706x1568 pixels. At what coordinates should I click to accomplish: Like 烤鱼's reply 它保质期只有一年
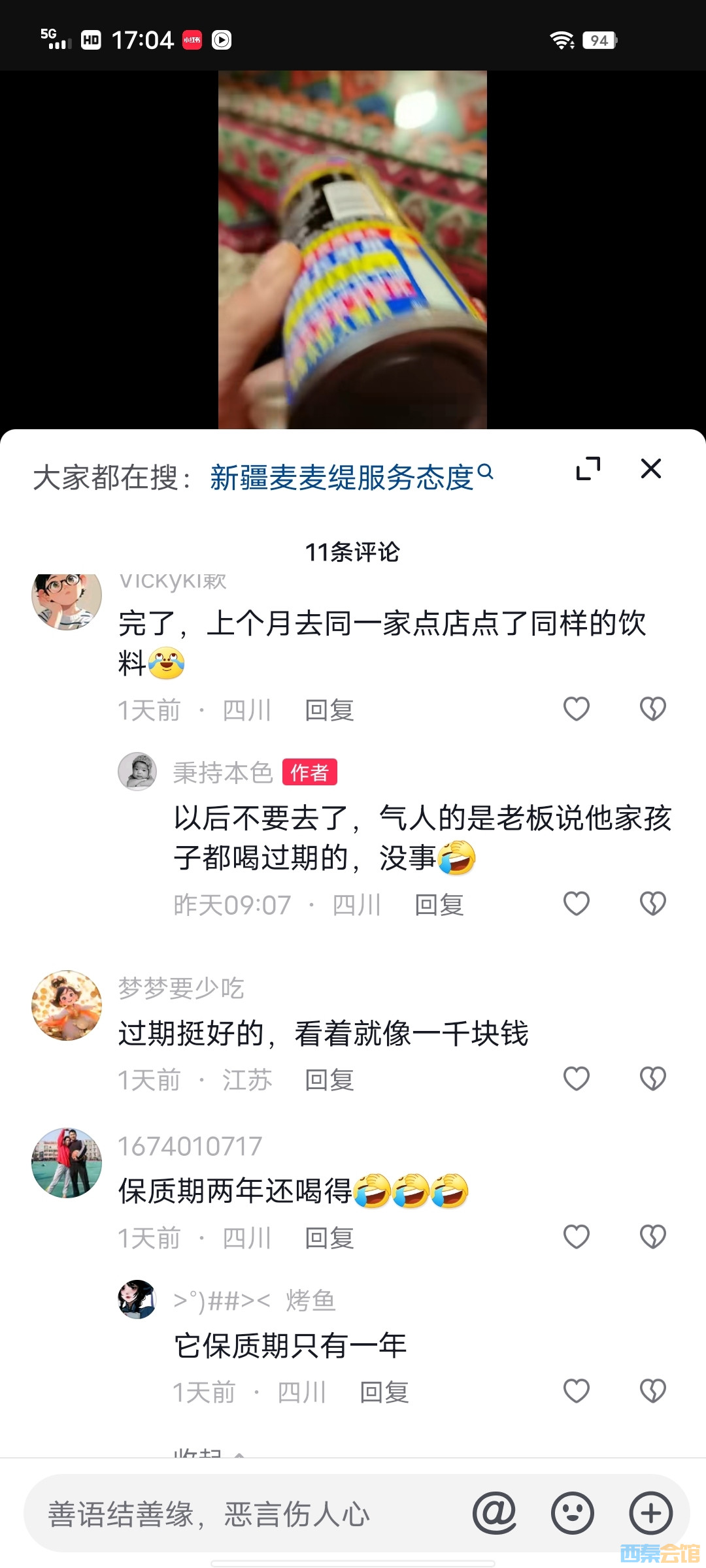(x=576, y=1391)
